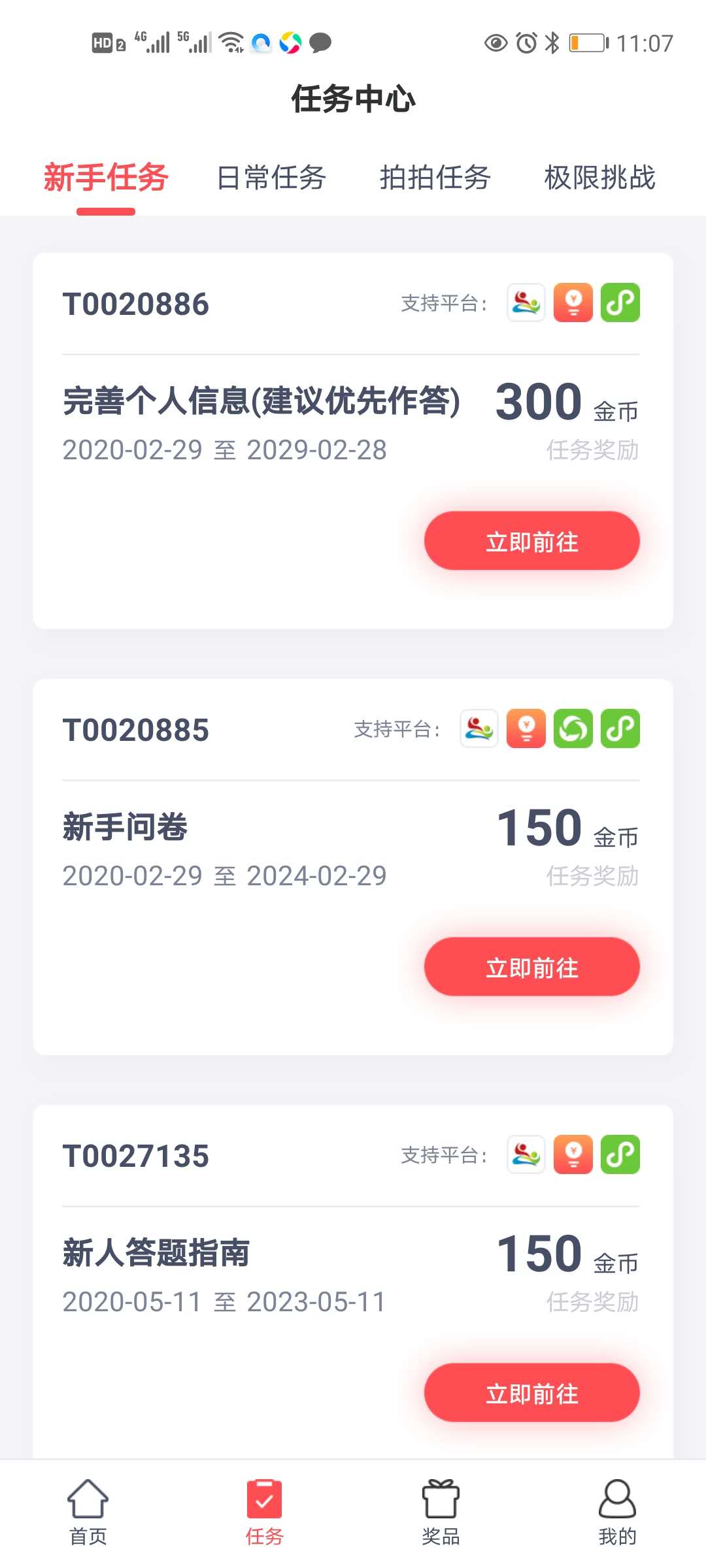
Task: Open the 完善个人信息 task card
Action: tap(353, 441)
